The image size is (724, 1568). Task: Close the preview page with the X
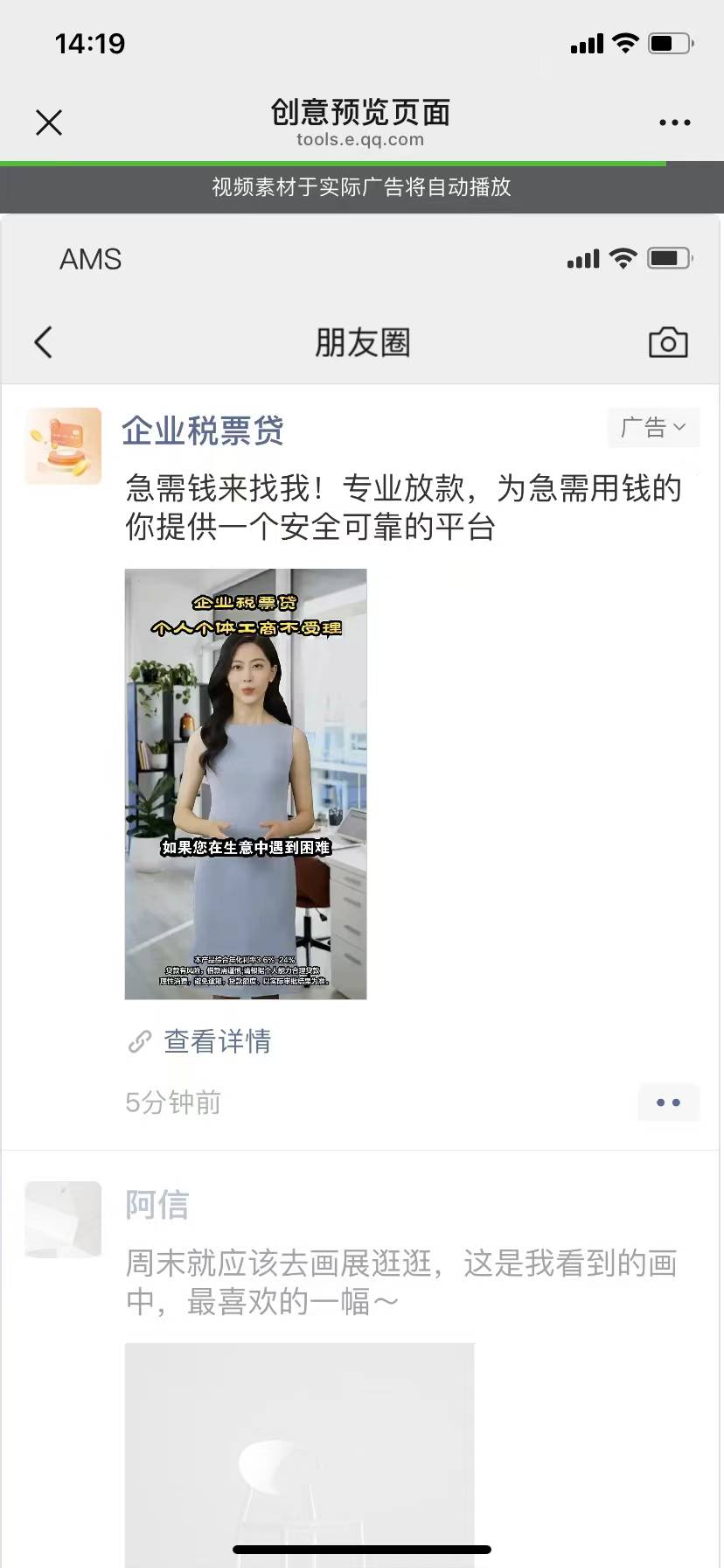pos(49,122)
